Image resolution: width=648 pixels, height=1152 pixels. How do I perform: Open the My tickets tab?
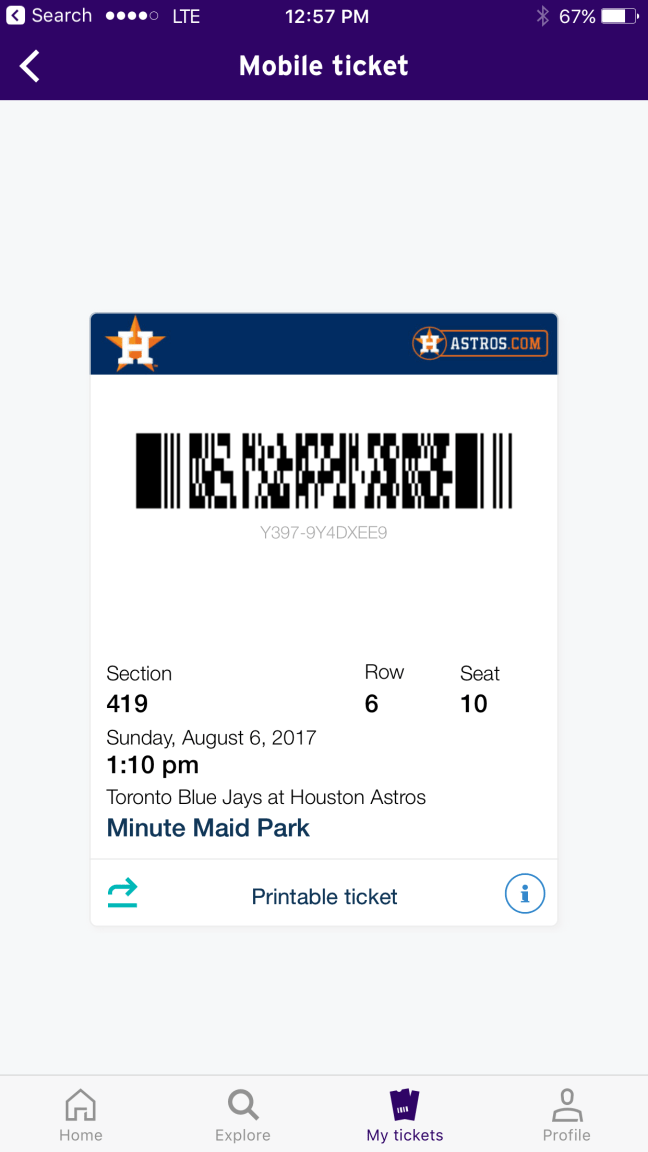click(404, 1115)
